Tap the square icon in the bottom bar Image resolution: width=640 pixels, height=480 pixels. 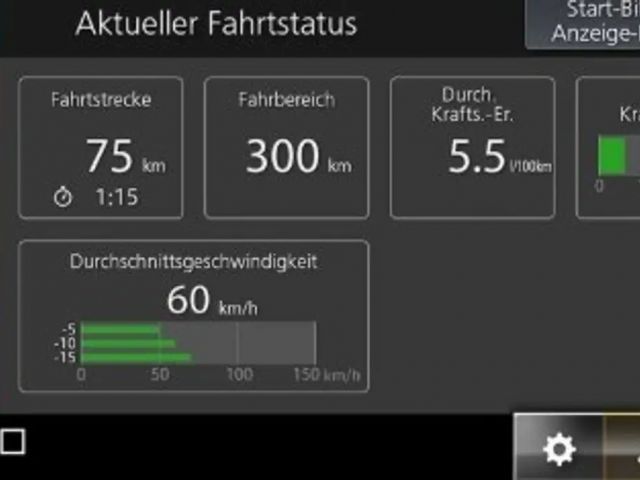coord(13,441)
